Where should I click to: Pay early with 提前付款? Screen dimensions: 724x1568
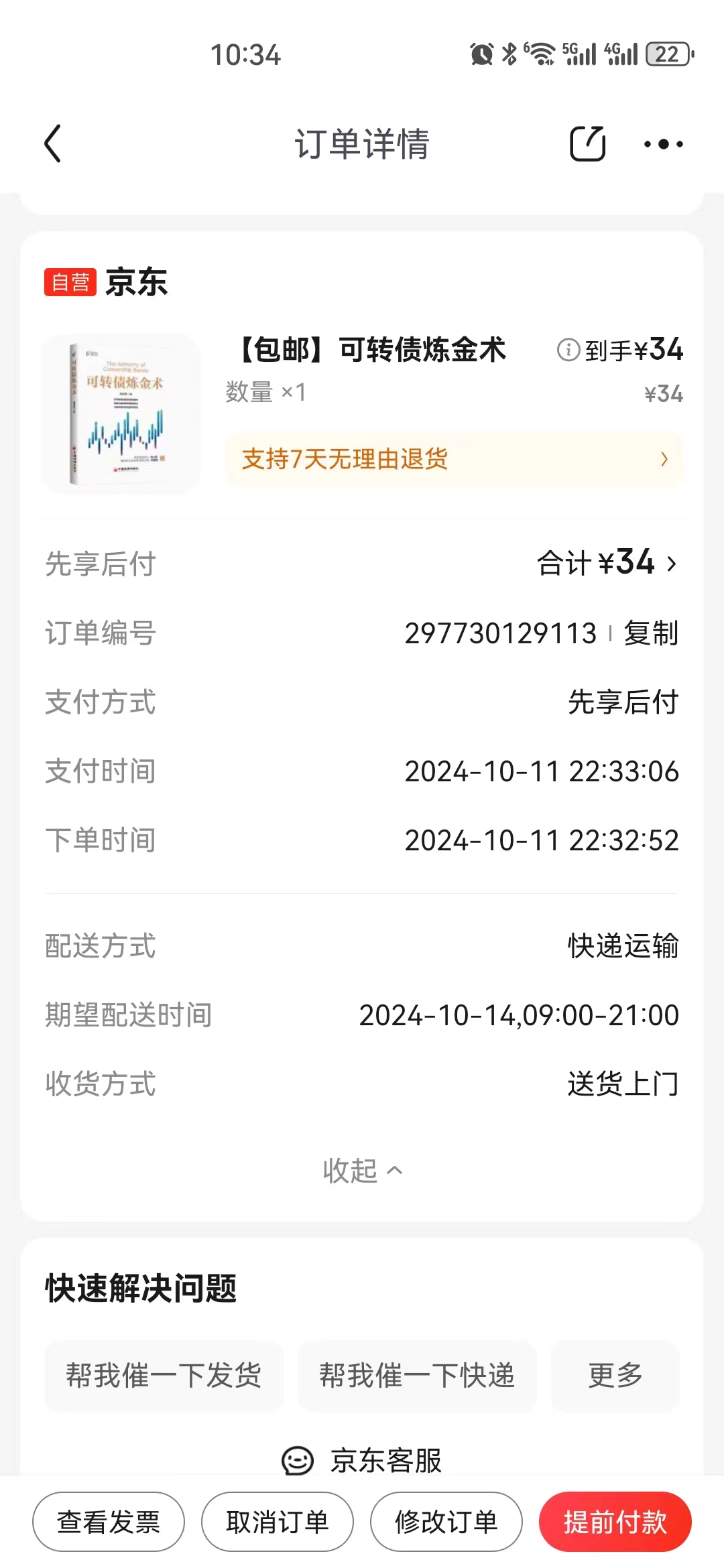(615, 1522)
